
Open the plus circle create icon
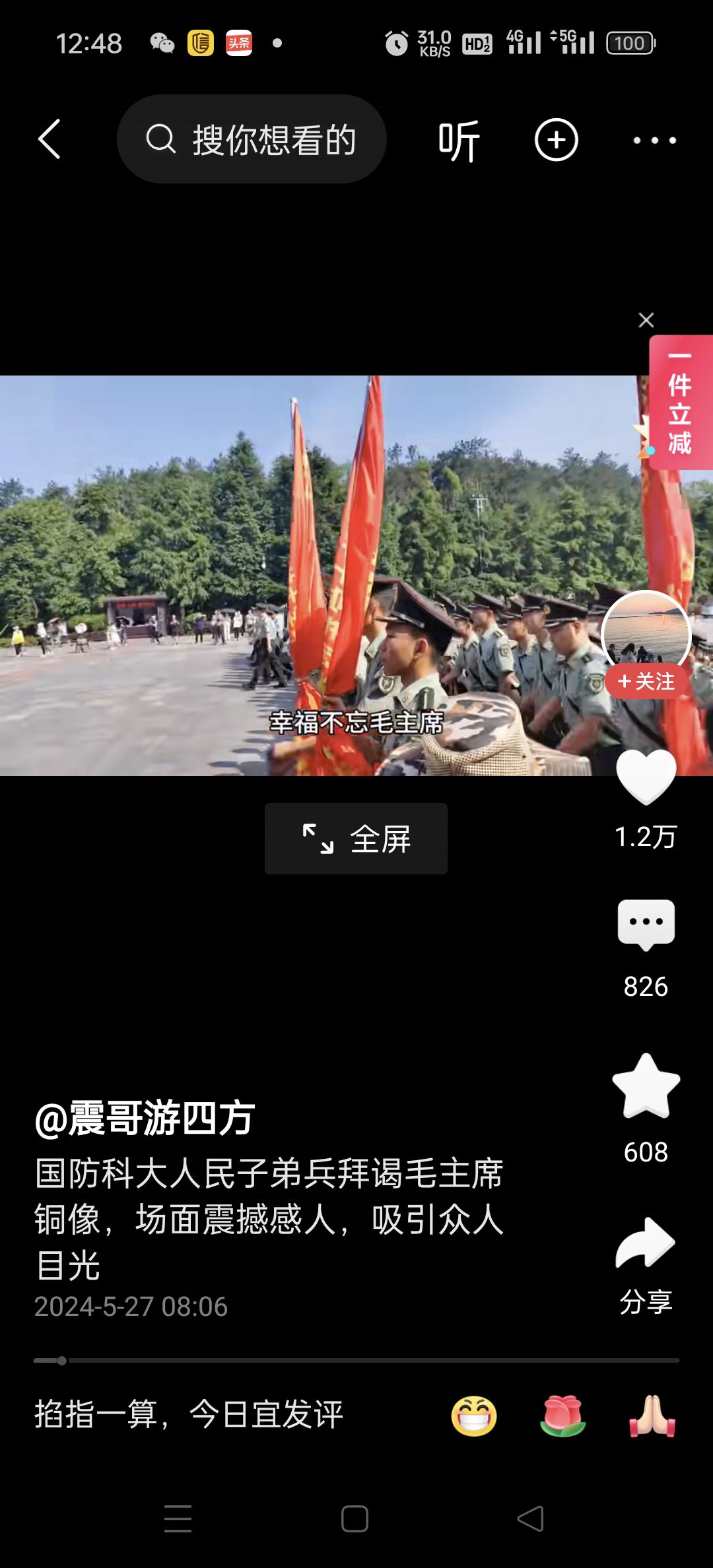click(556, 140)
